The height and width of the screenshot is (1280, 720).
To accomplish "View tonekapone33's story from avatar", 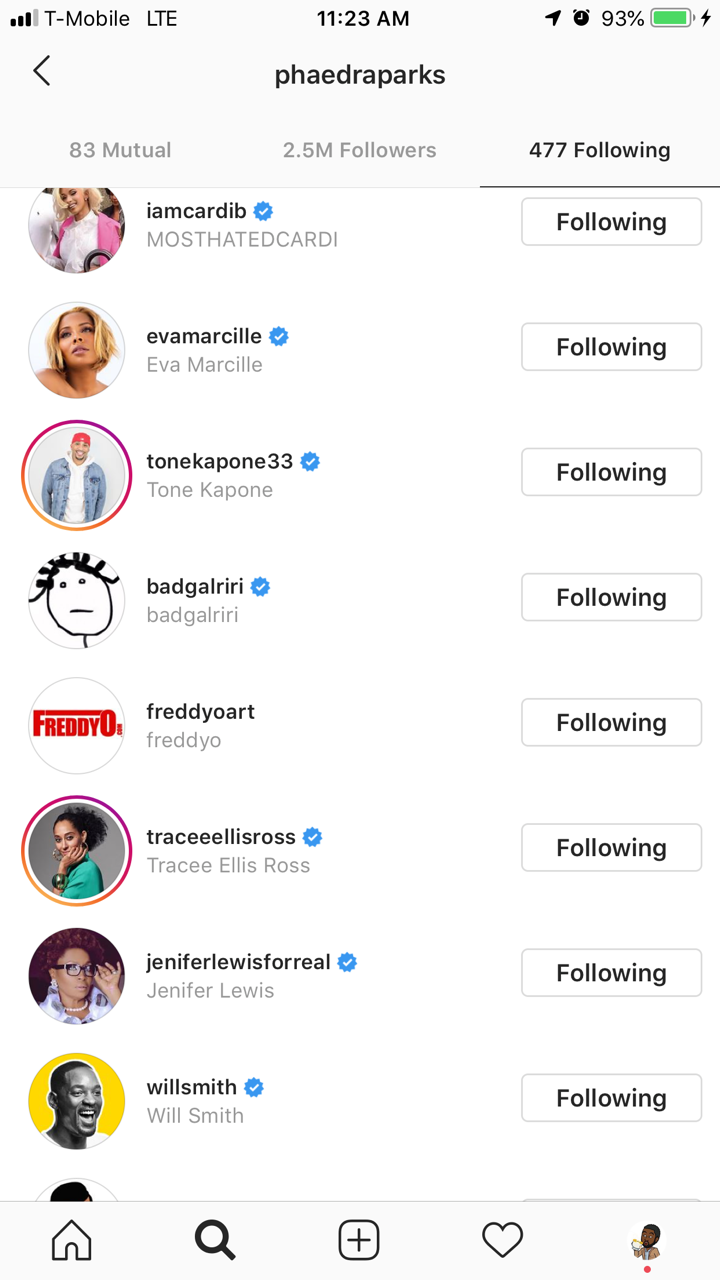I will coord(76,475).
